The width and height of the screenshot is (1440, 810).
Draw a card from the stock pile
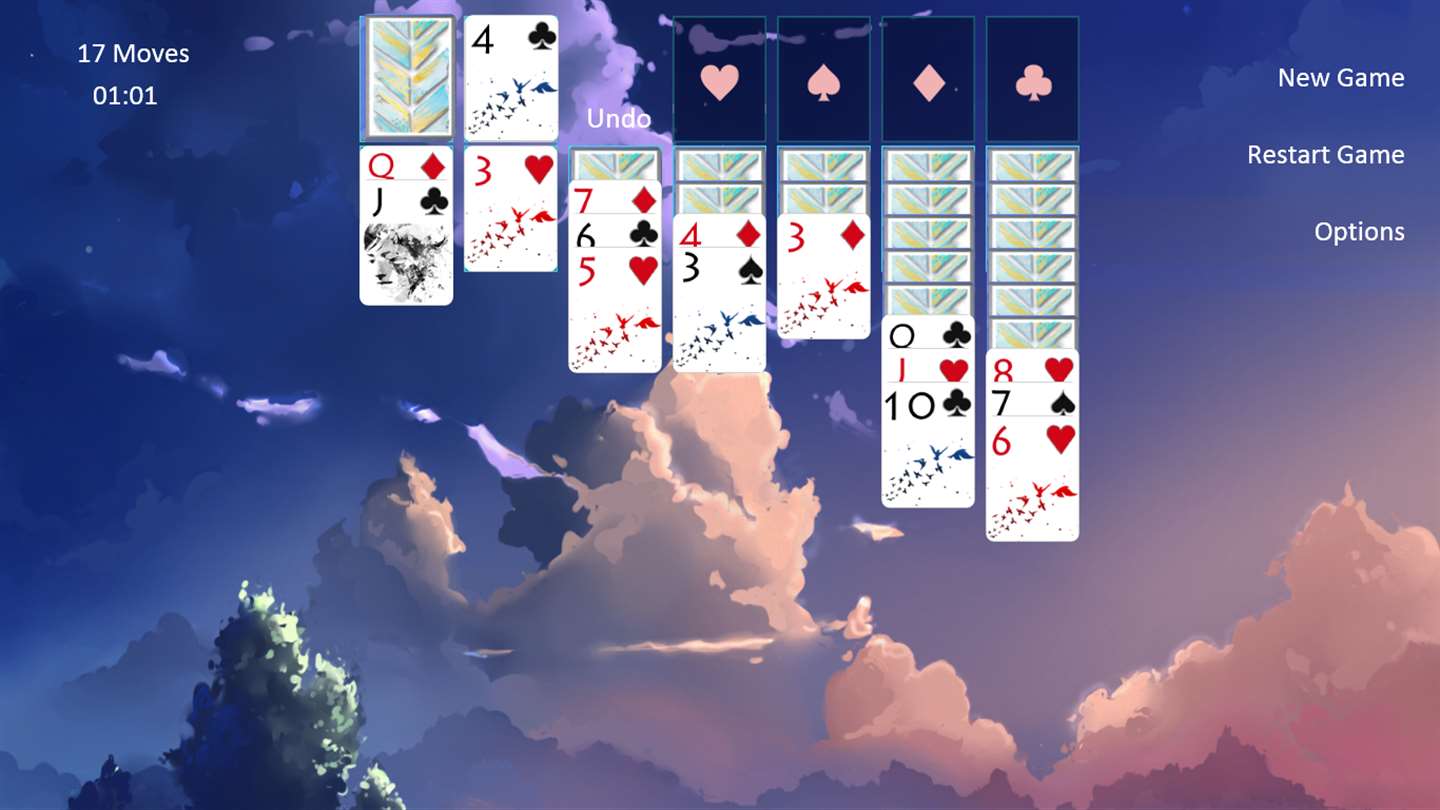click(x=406, y=78)
